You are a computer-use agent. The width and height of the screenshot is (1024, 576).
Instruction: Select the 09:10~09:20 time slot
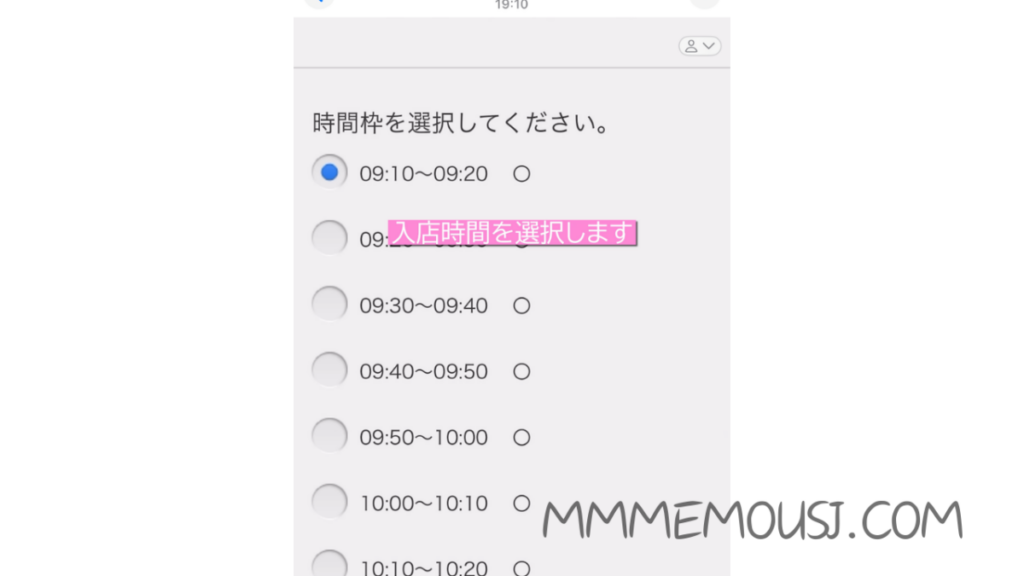tap(329, 172)
